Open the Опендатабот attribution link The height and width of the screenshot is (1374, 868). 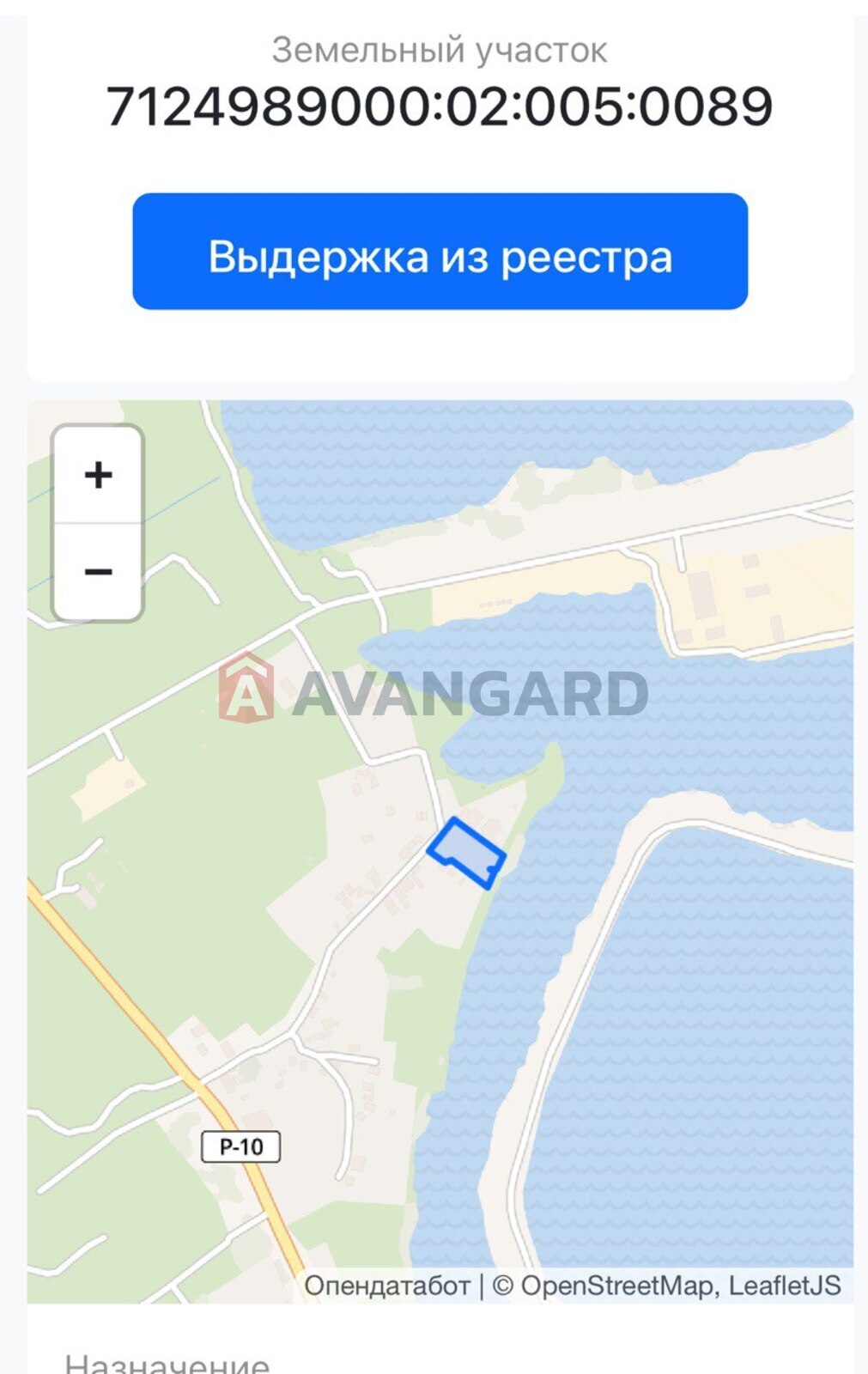[387, 1286]
